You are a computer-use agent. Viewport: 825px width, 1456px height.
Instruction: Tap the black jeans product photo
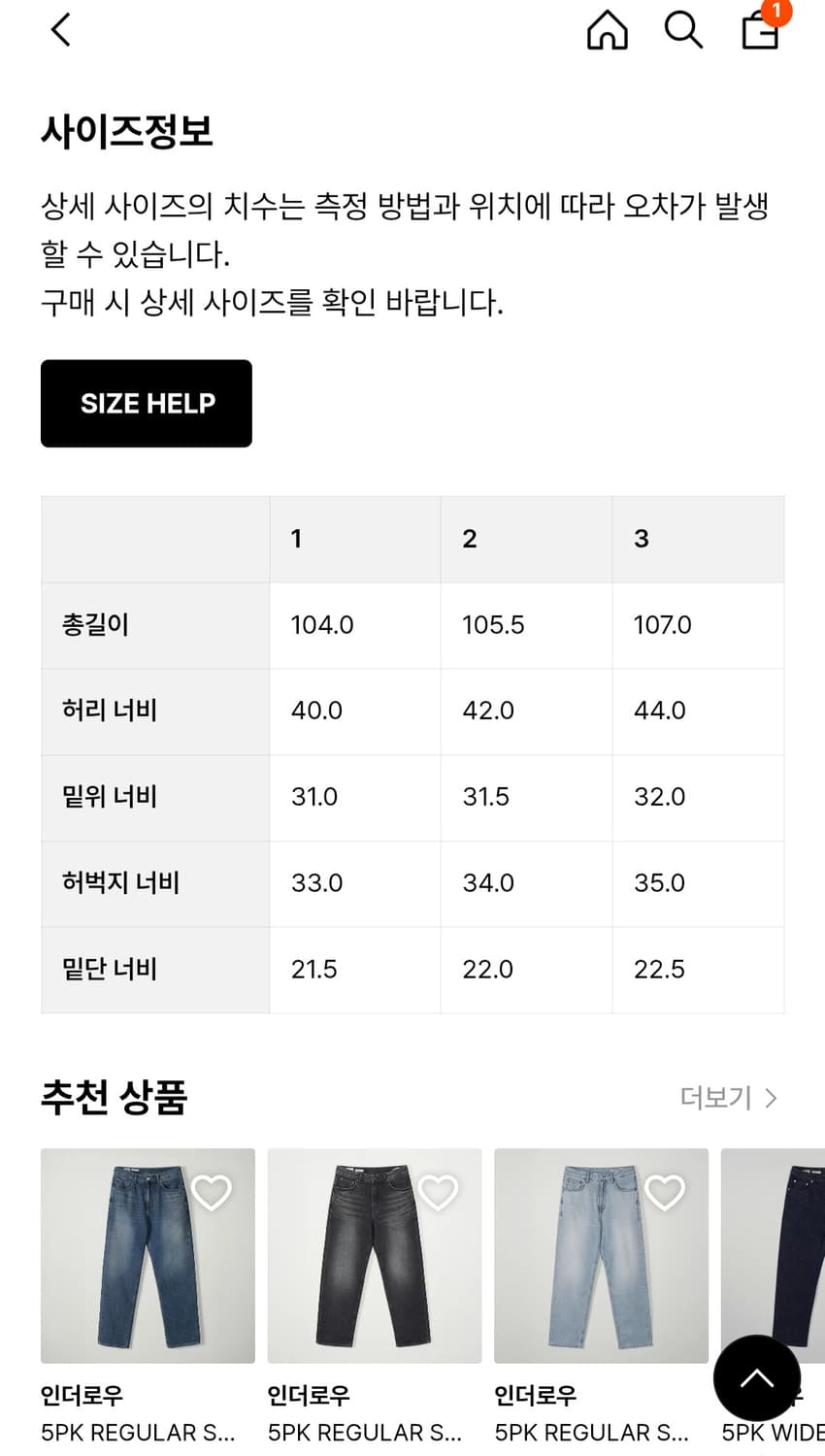[375, 1256]
